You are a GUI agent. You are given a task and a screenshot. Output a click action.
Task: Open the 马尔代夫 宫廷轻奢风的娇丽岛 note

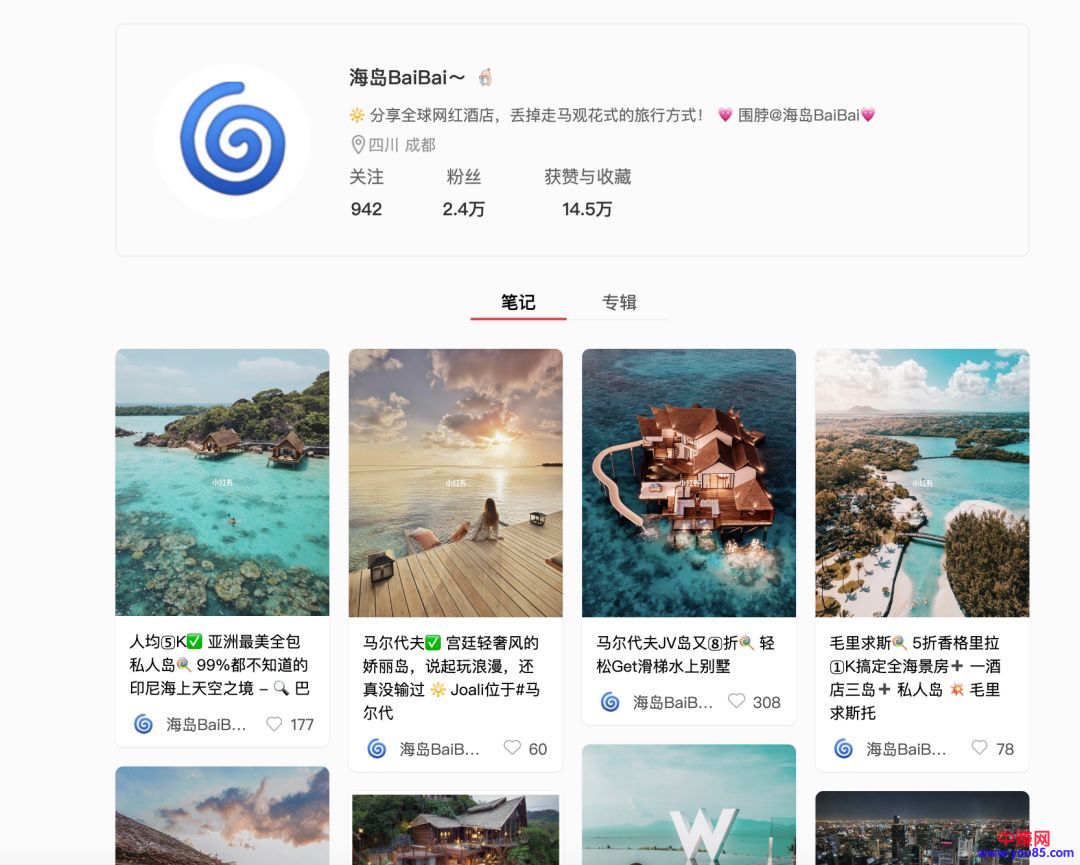[455, 482]
